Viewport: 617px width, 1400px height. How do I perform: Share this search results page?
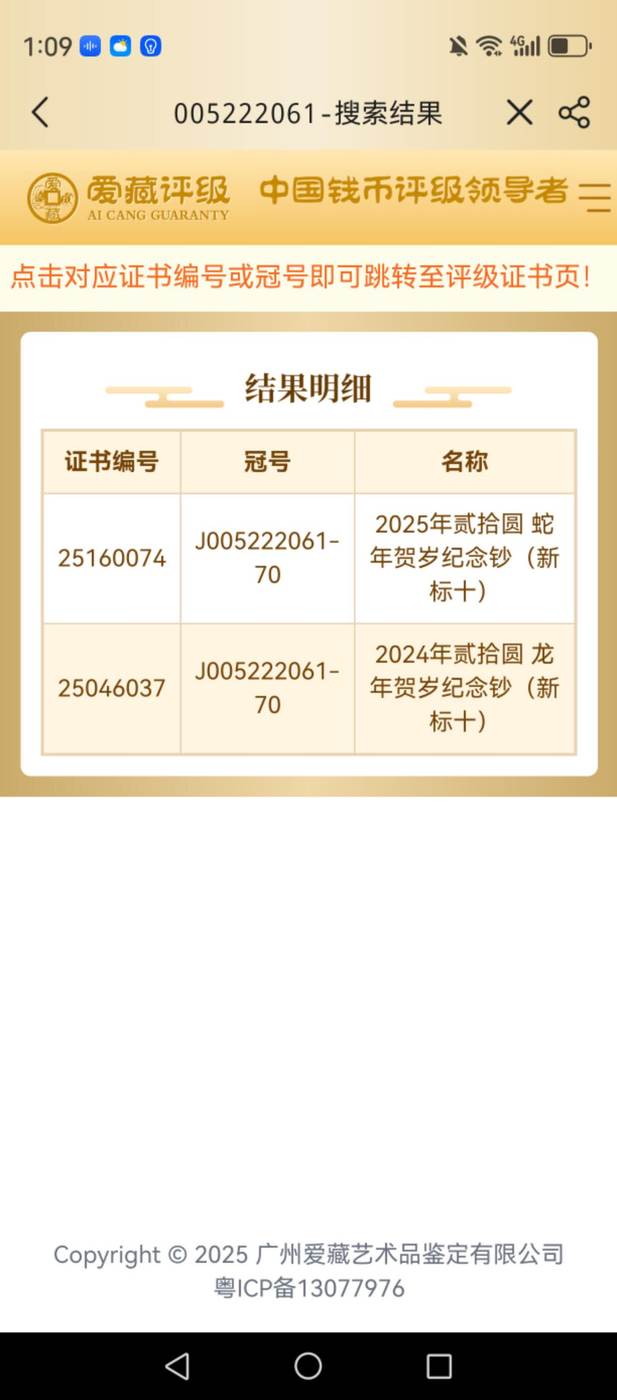574,112
